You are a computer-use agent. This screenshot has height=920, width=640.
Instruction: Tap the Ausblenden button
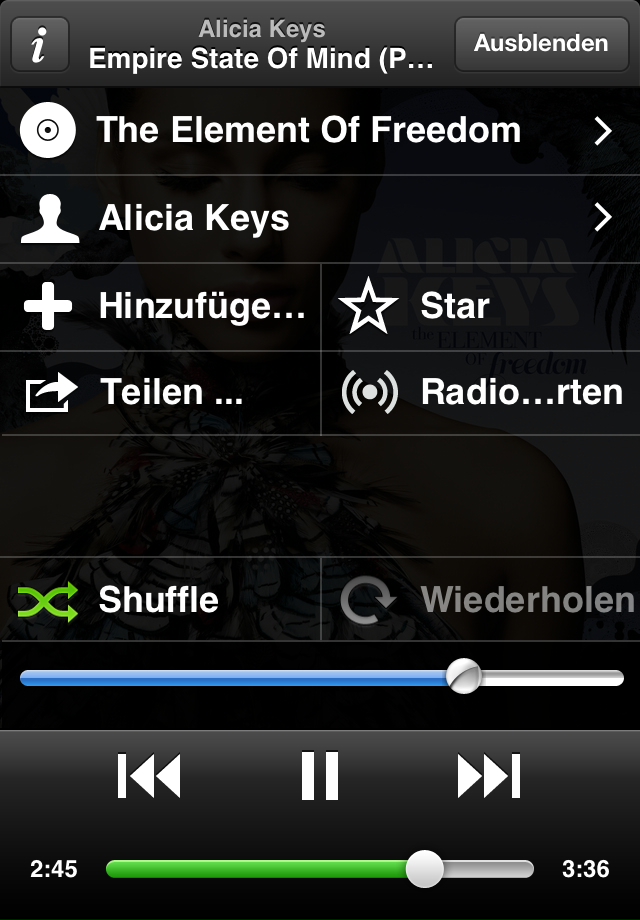click(x=541, y=44)
